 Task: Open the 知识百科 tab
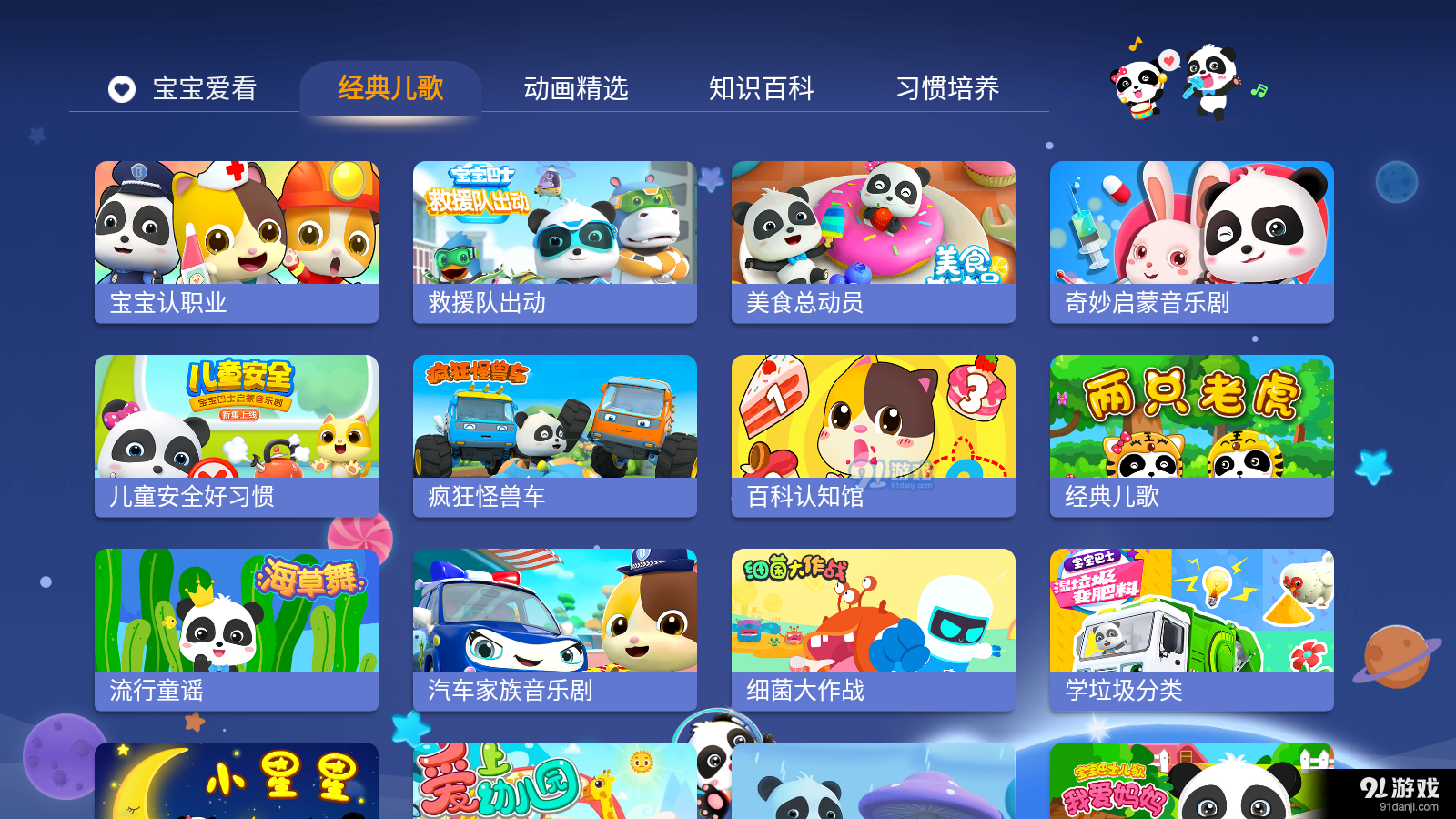coord(762,88)
